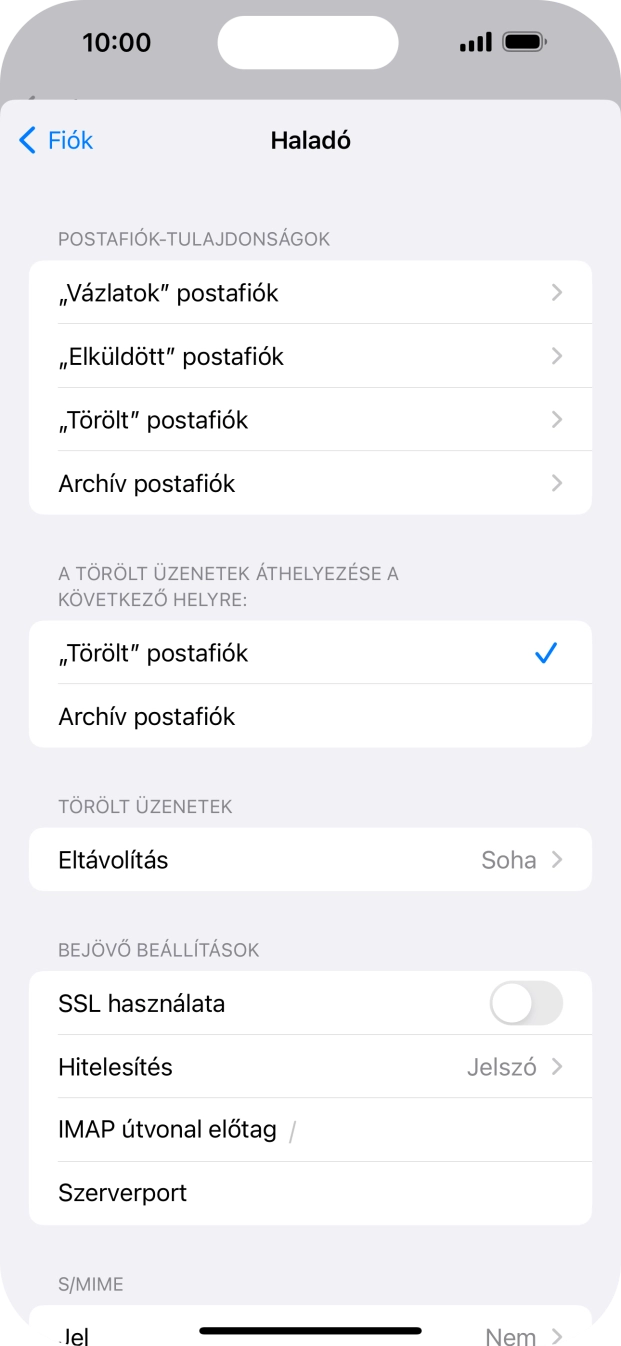The width and height of the screenshot is (621, 1346).
Task: Open „Törölt” postafiók under Postafiók-tulajdonságok
Action: pos(310,420)
